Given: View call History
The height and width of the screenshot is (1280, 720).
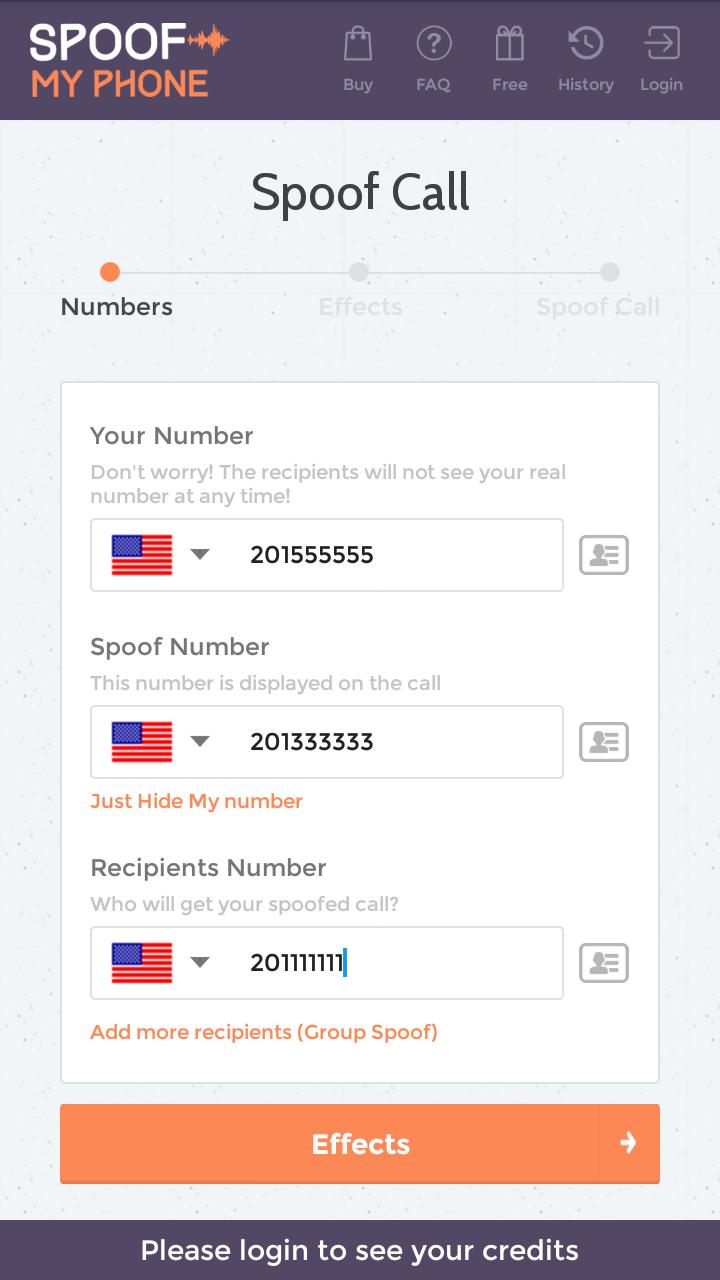Looking at the screenshot, I should (585, 60).
